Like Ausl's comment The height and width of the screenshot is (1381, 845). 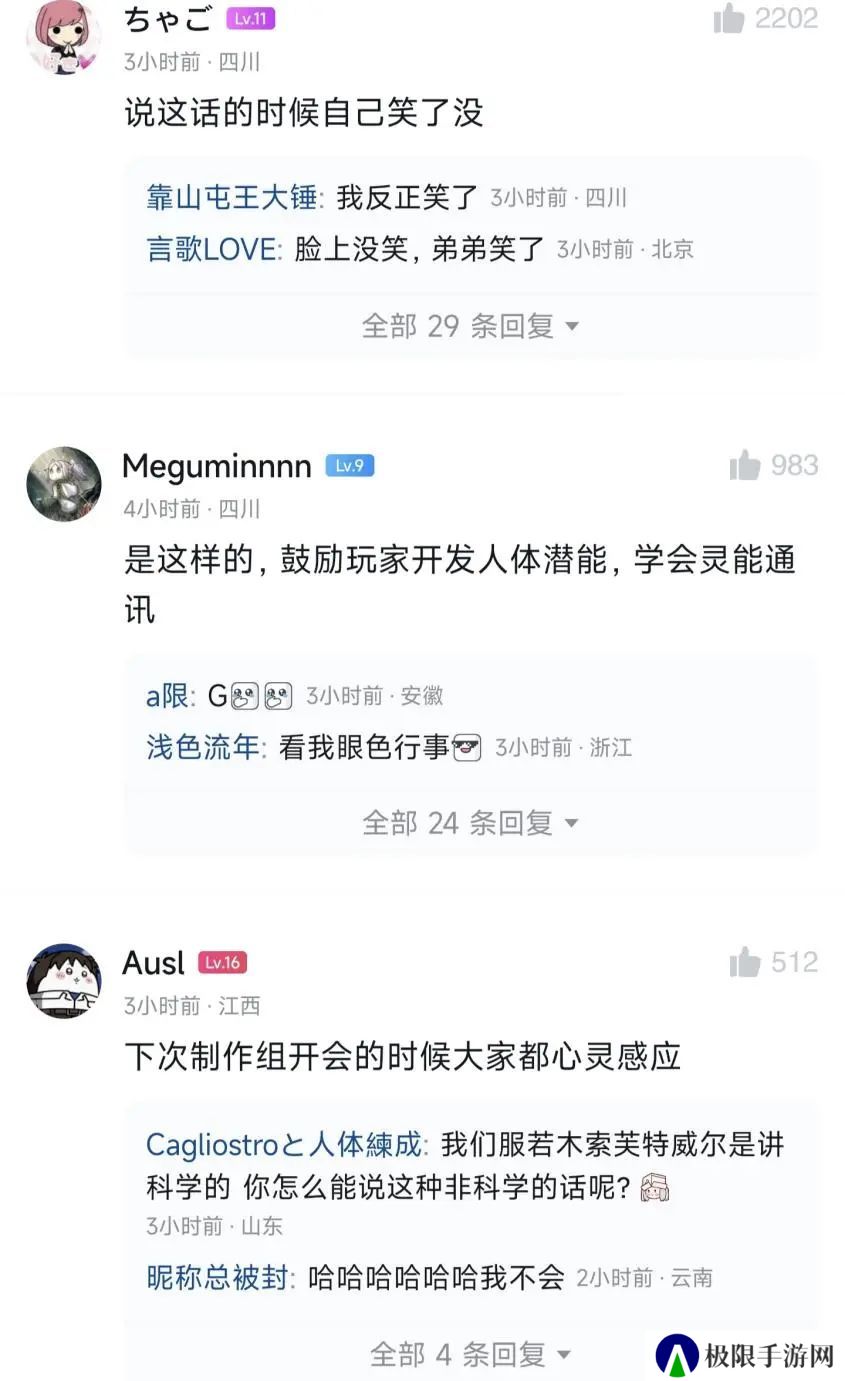(x=745, y=962)
